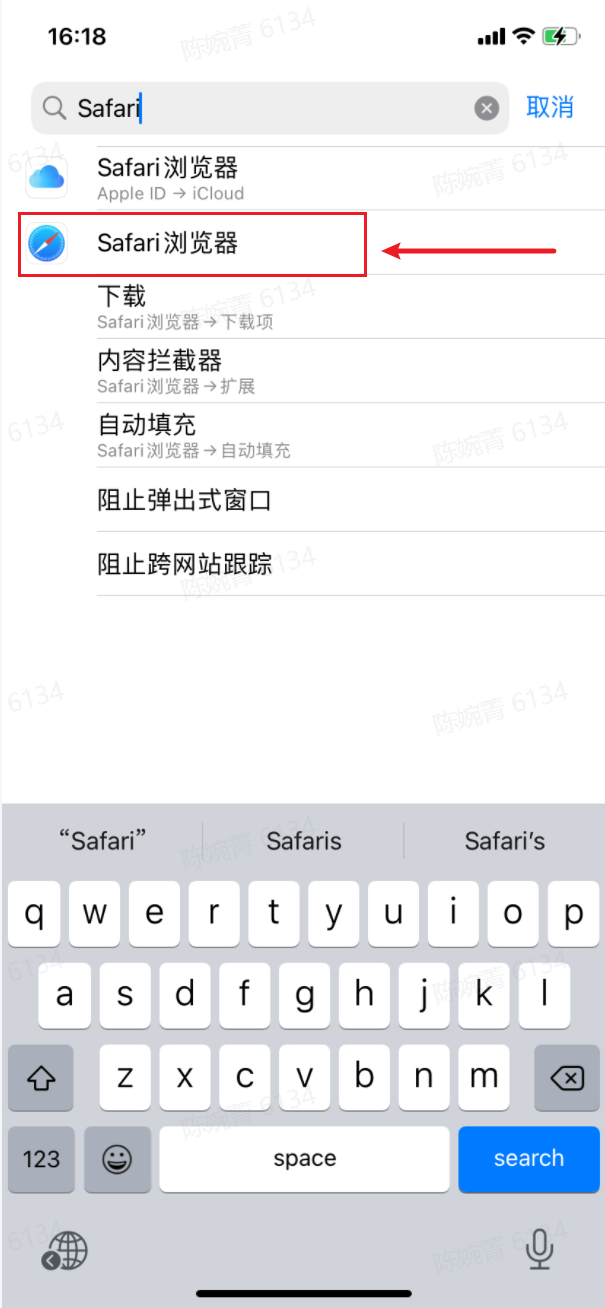Hit the blue search key
The image size is (605, 1308).
[x=528, y=1159]
